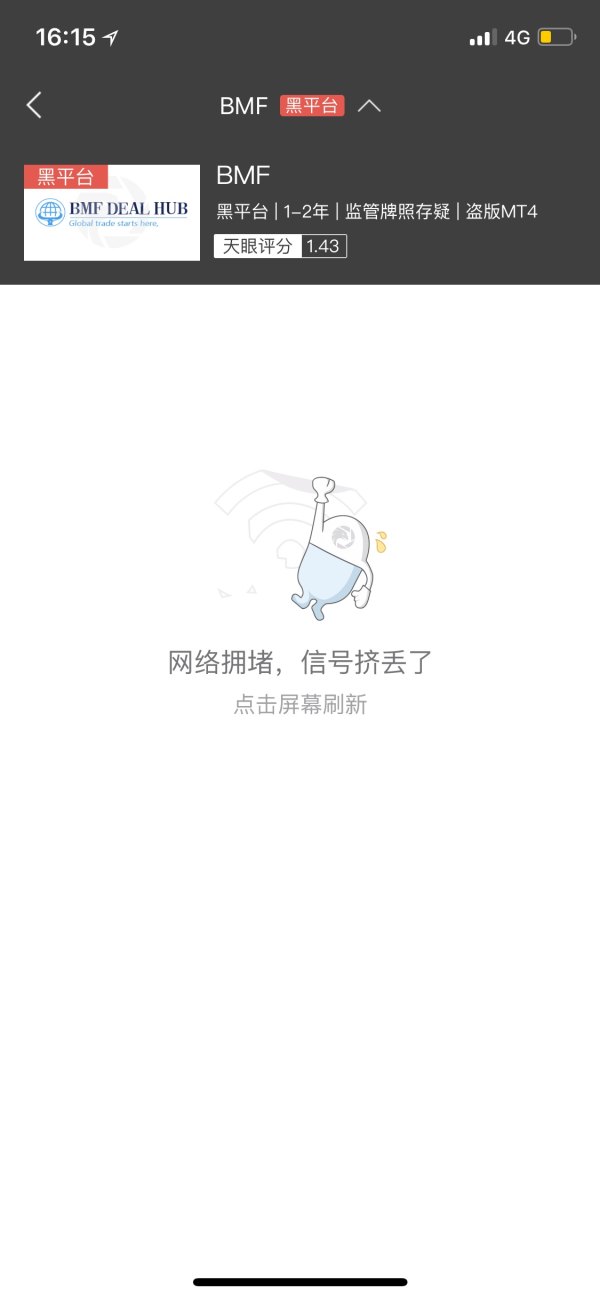The image size is (600, 1299).
Task: Tap 点击屏幕刷新 to reload the page
Action: point(300,705)
